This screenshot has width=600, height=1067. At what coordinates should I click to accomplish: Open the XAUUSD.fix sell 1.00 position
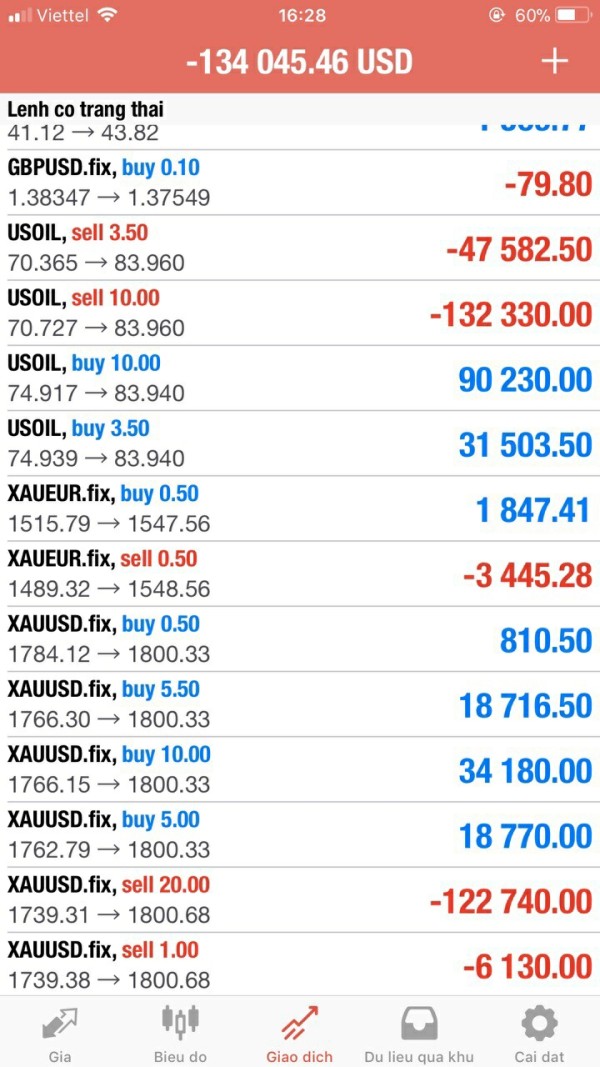(x=300, y=964)
